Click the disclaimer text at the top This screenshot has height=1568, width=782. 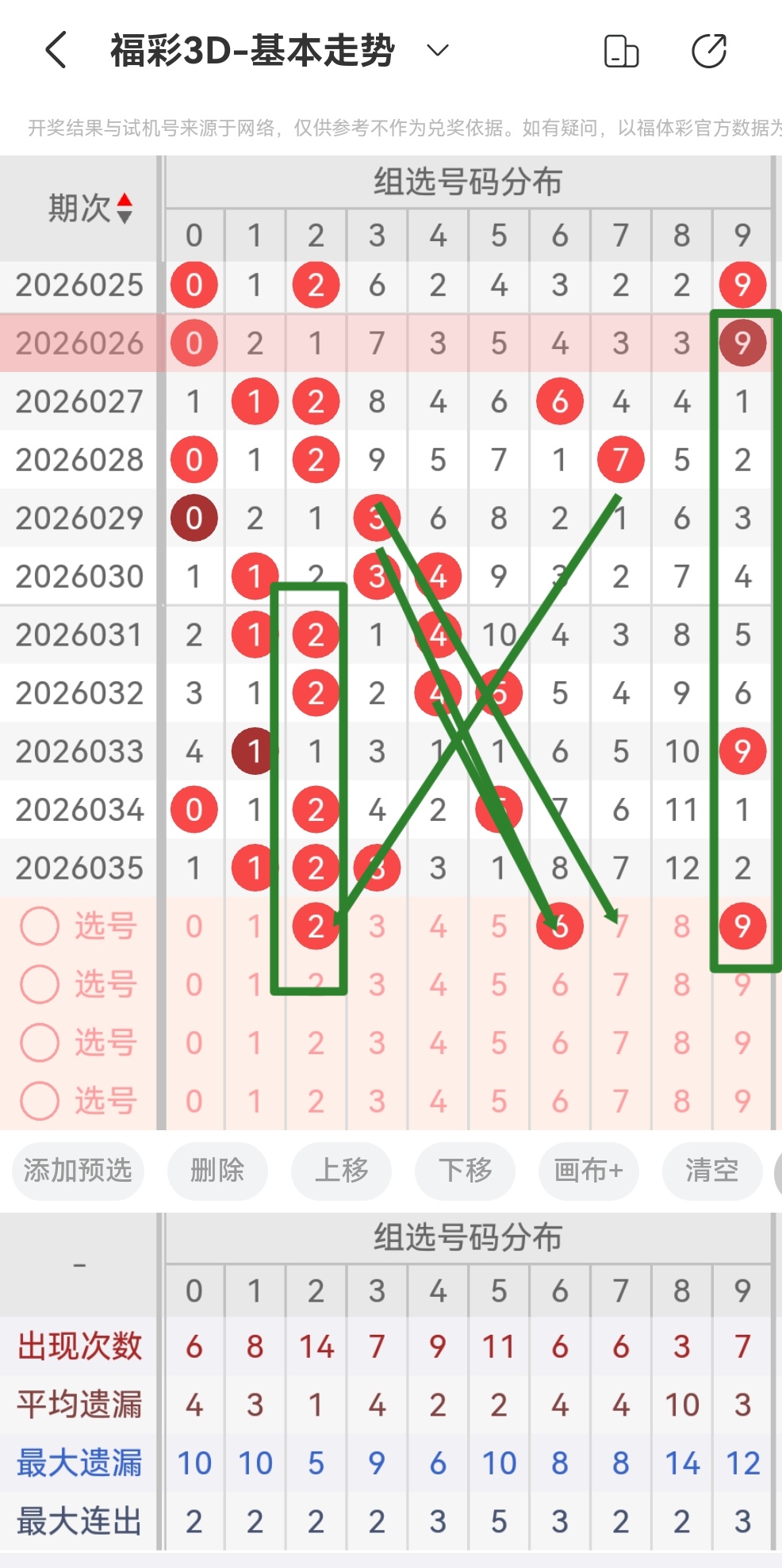coord(391,125)
